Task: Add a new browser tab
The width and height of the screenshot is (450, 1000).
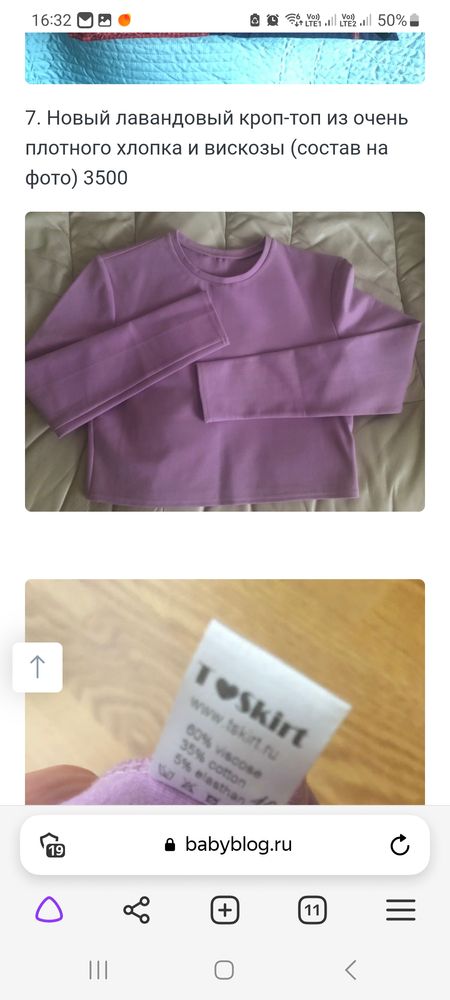Action: tap(224, 909)
